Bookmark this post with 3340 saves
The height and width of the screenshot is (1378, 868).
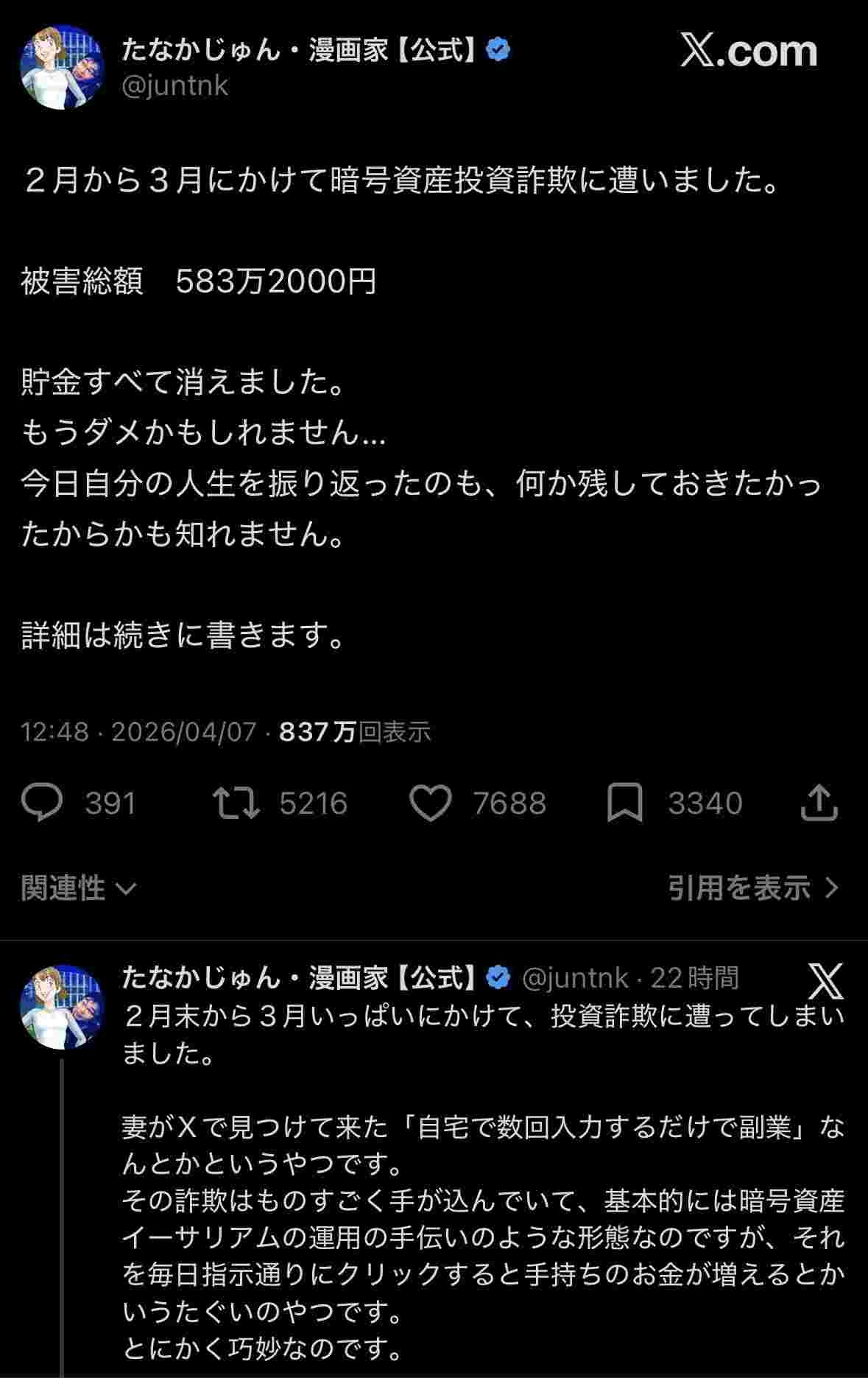click(624, 803)
